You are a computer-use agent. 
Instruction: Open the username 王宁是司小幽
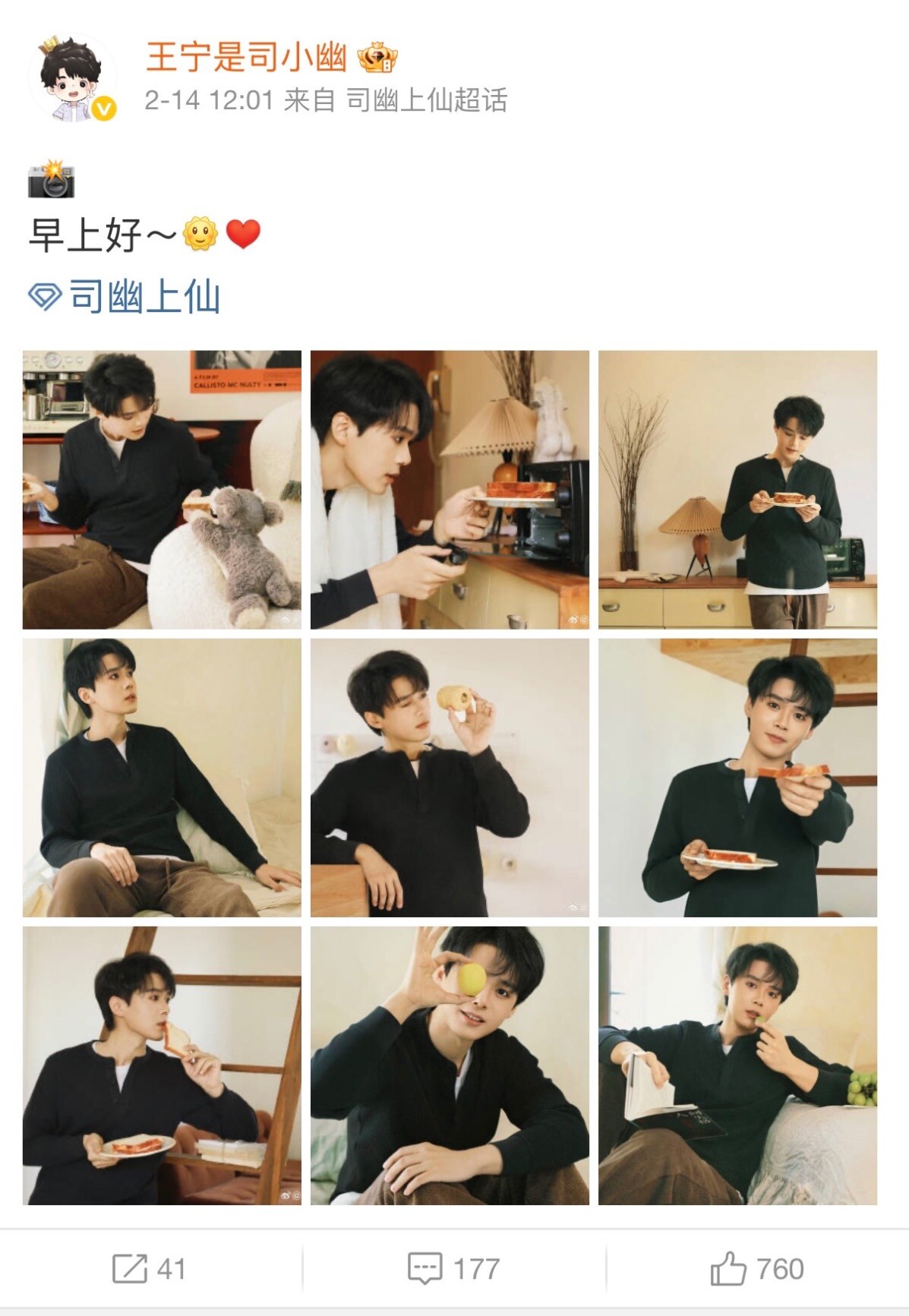[245, 58]
